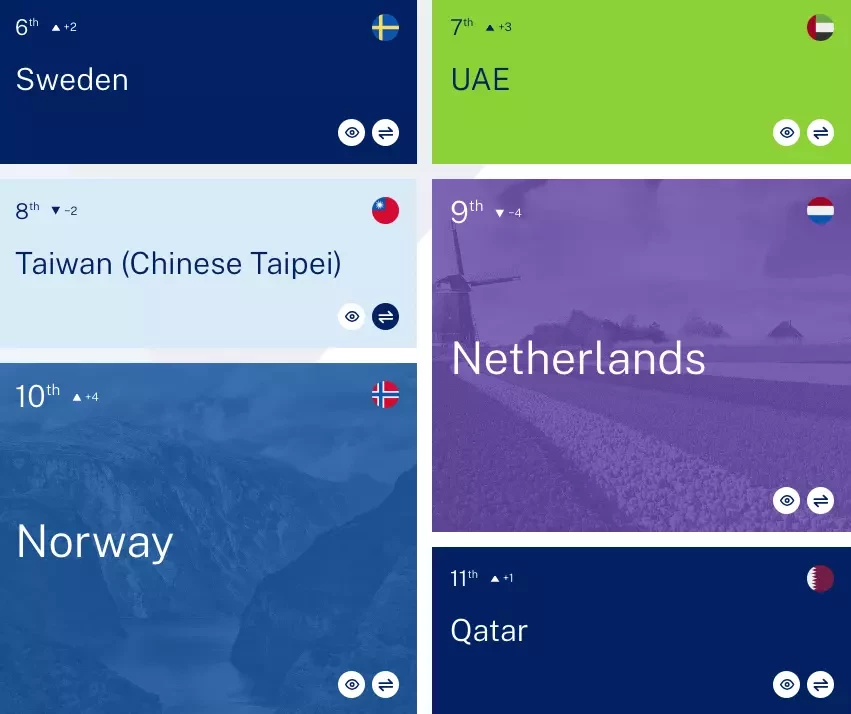Image resolution: width=851 pixels, height=714 pixels.
Task: Tap the eye icon on Sweden card
Action: (x=351, y=132)
